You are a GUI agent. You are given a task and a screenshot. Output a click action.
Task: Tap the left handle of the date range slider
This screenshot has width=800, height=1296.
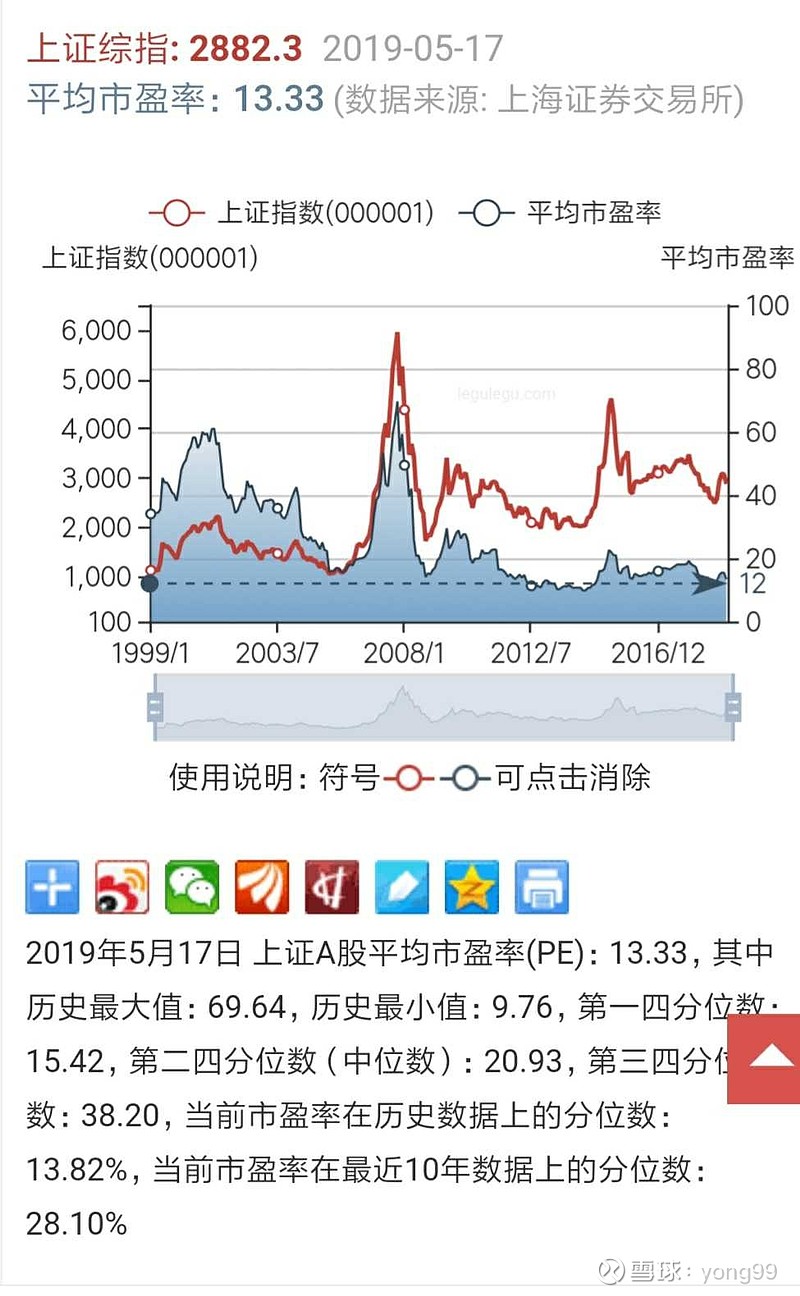click(155, 708)
